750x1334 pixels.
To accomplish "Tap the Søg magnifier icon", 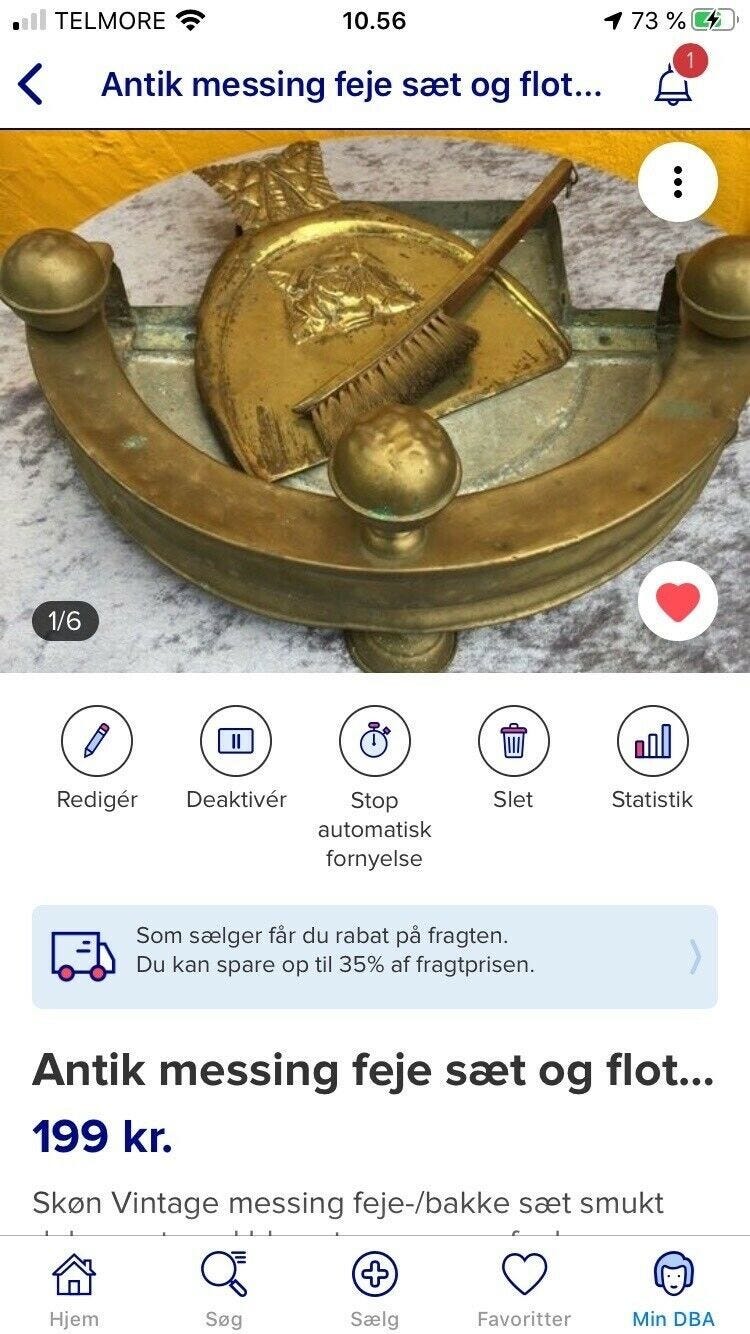I will tap(224, 1277).
